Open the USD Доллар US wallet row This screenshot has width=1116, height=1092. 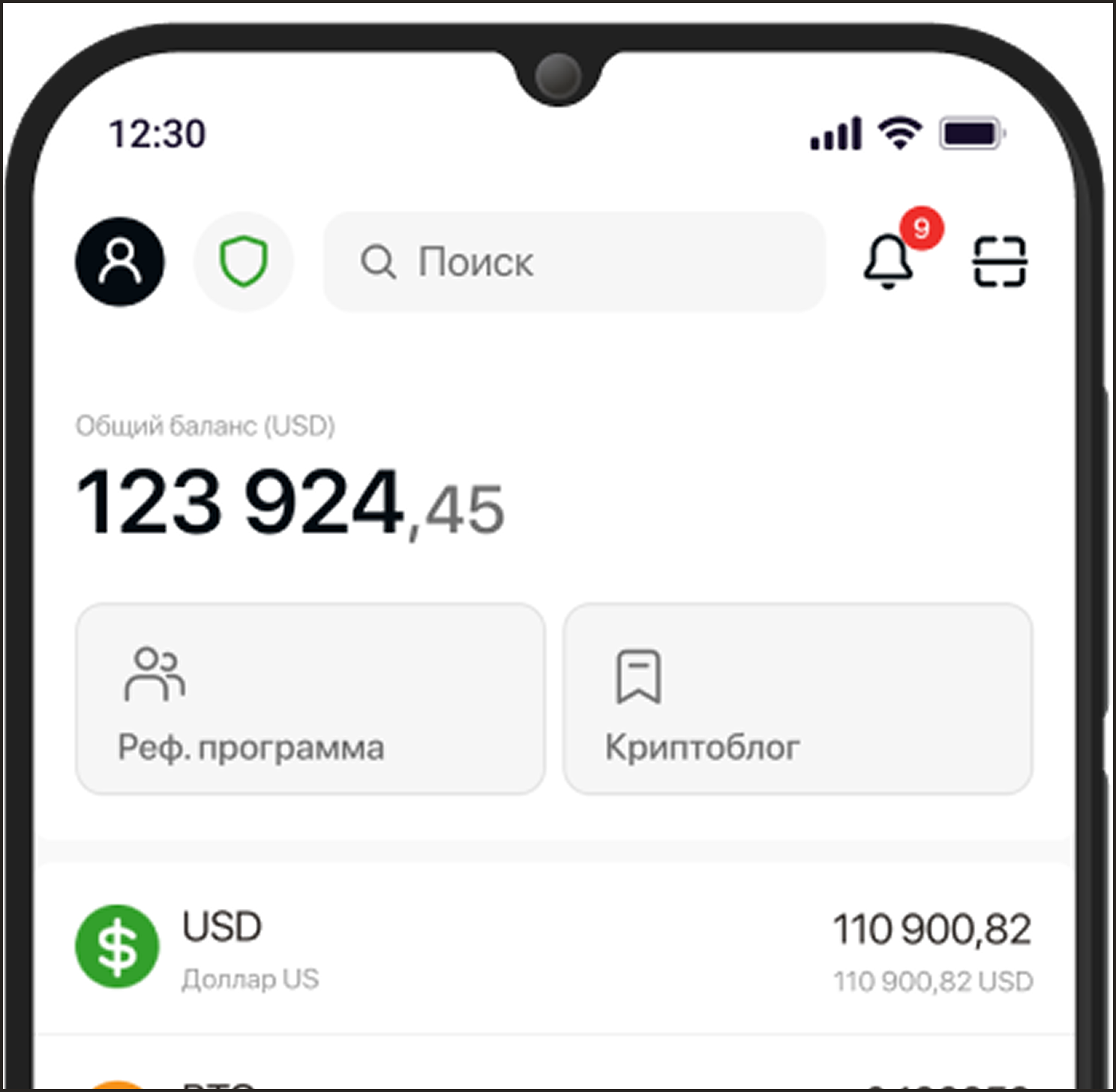pos(553,949)
